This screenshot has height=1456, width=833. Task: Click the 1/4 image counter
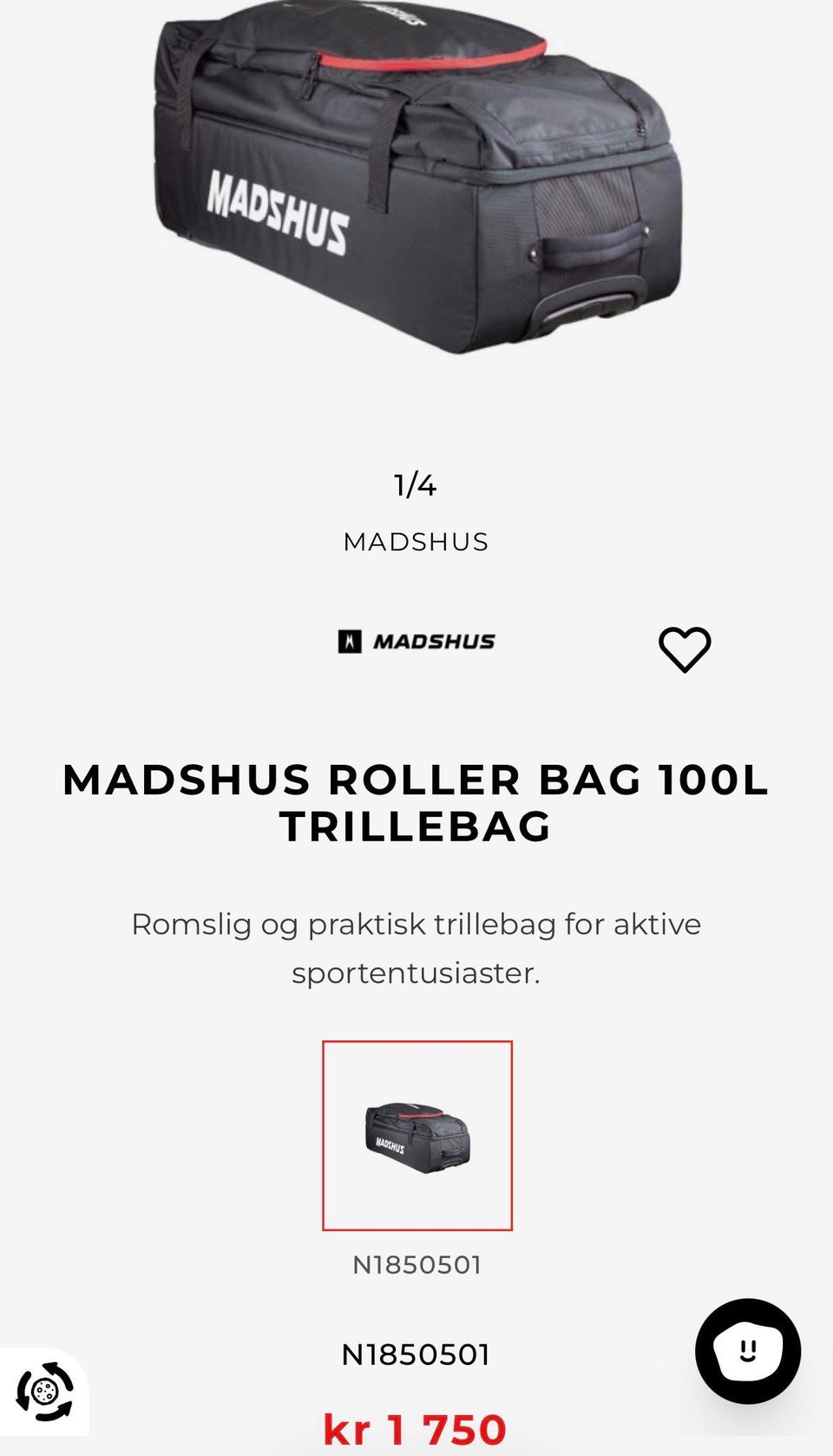point(416,484)
